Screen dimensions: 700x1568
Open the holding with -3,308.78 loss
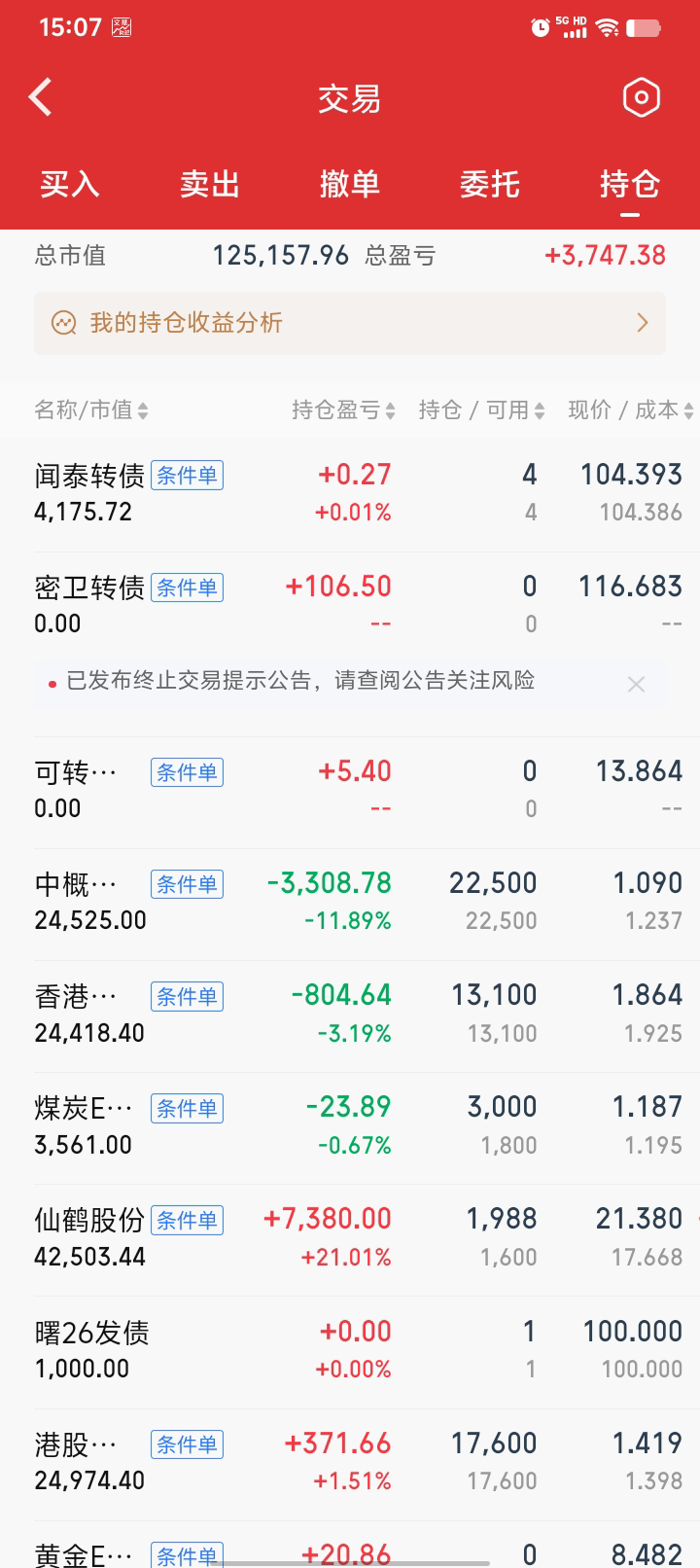(350, 902)
